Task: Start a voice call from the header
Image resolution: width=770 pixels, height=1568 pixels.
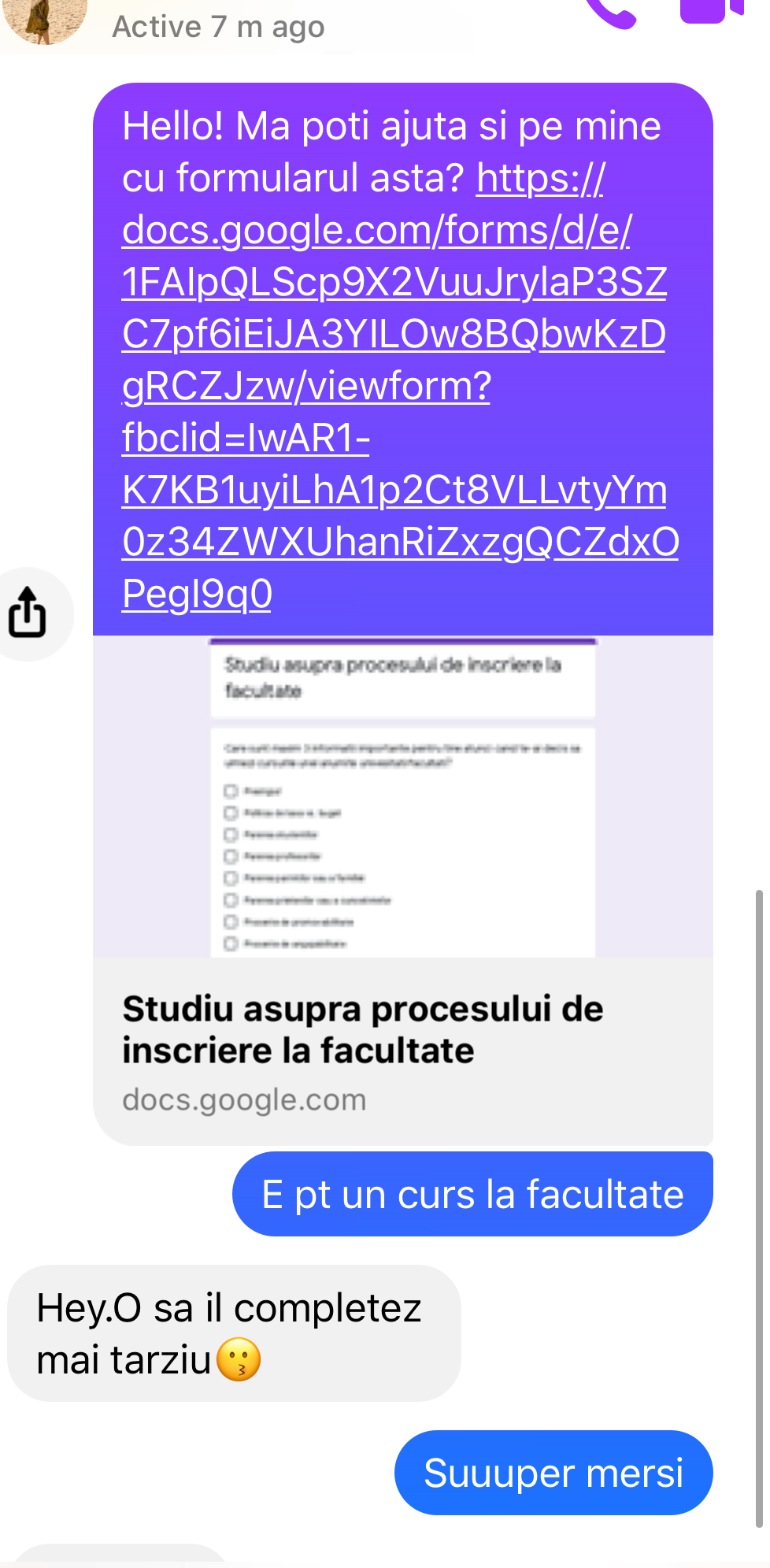Action: (x=613, y=12)
